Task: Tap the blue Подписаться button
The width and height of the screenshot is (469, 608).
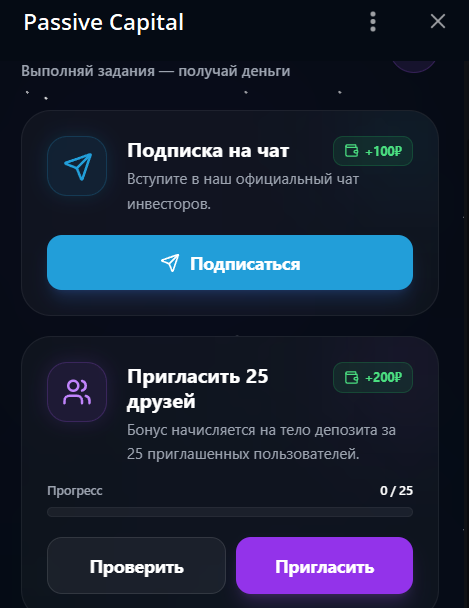Action: pos(230,263)
